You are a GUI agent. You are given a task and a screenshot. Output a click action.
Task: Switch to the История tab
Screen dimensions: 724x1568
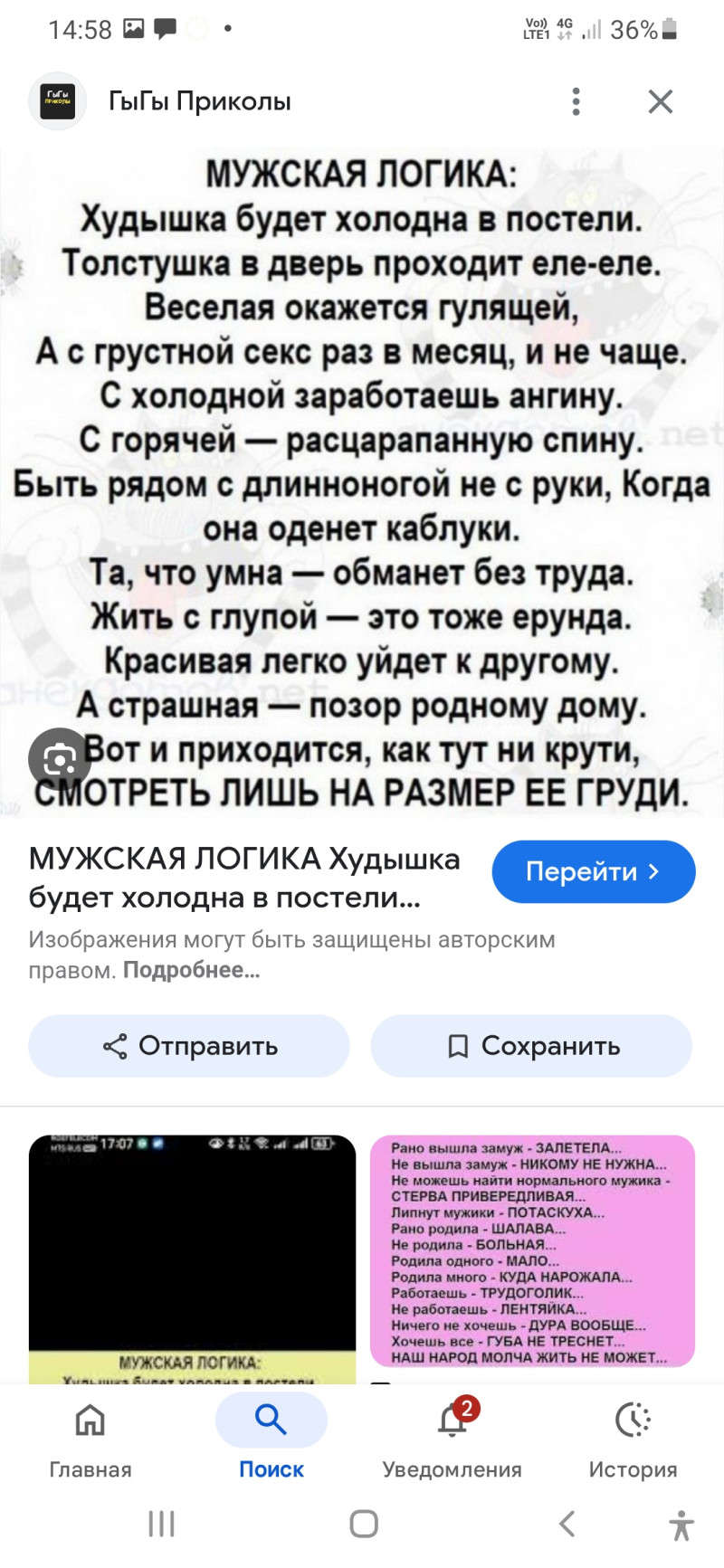click(x=633, y=1439)
